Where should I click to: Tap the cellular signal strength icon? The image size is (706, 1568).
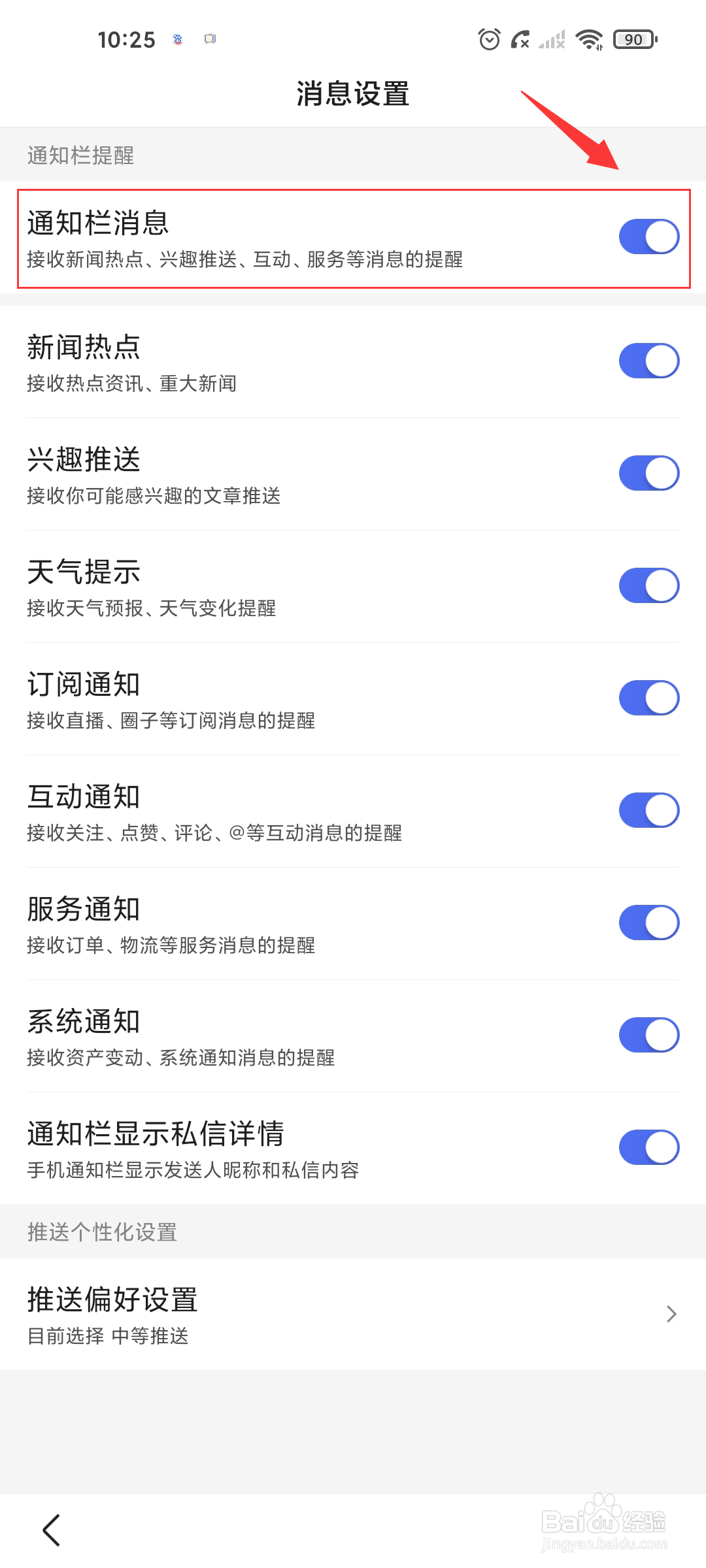552,39
